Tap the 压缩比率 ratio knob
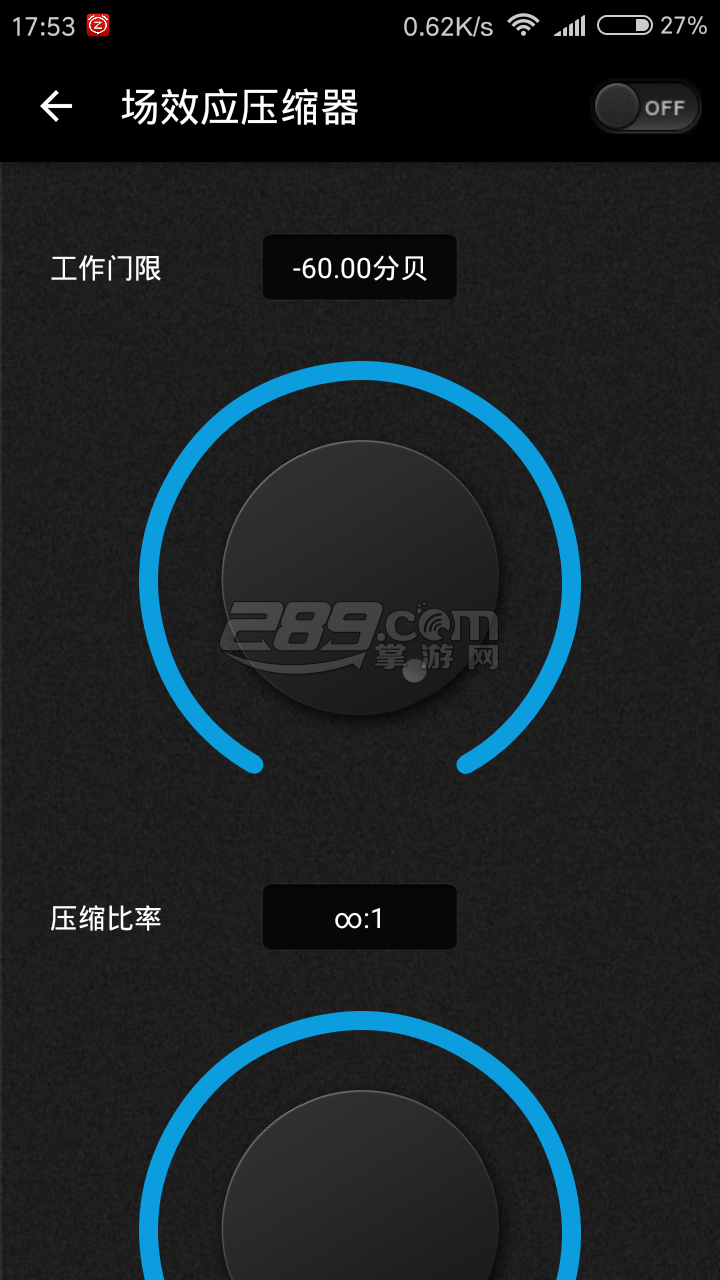The image size is (720, 1280). click(360, 1185)
